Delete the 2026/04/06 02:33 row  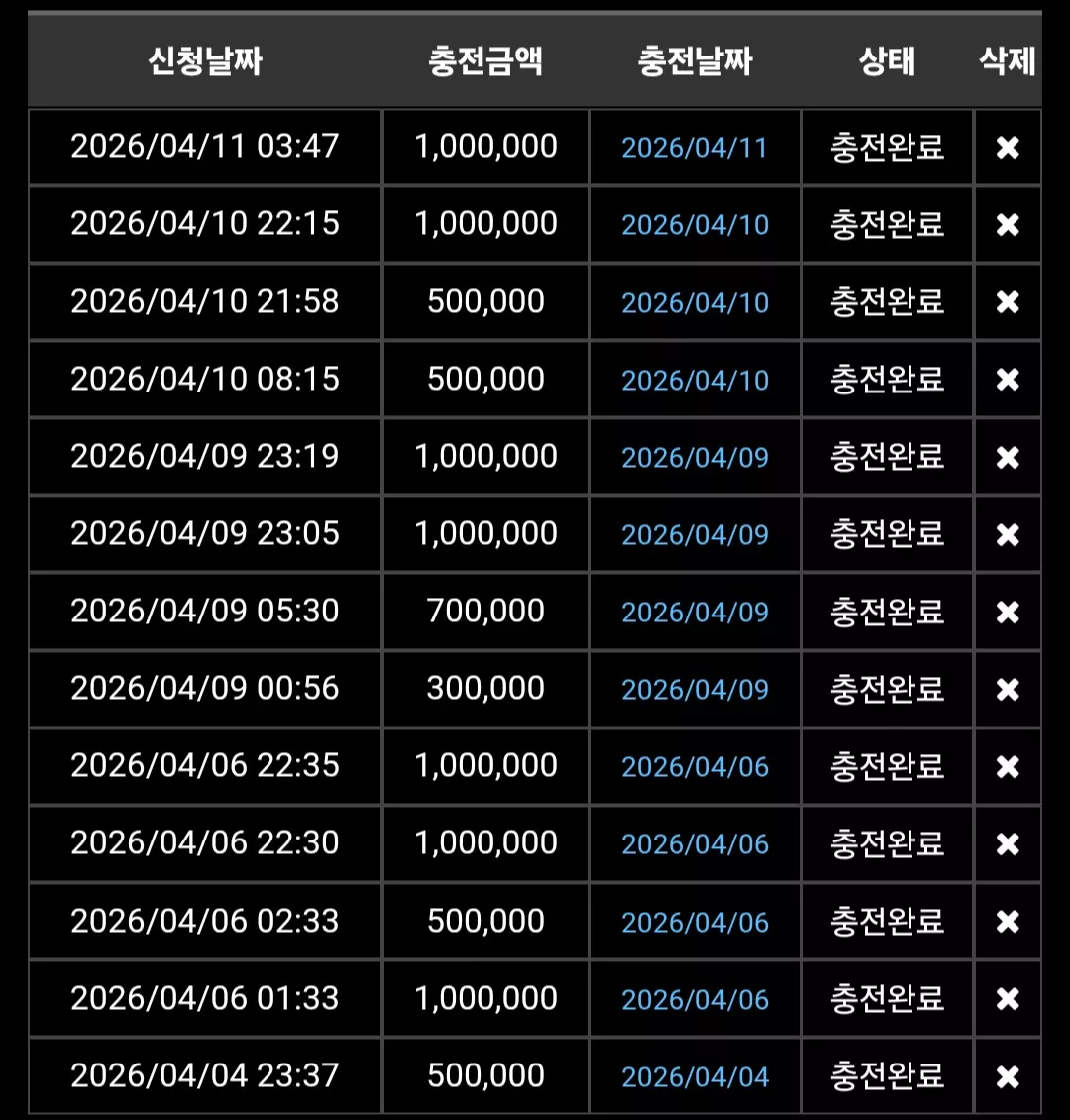[x=1008, y=922]
